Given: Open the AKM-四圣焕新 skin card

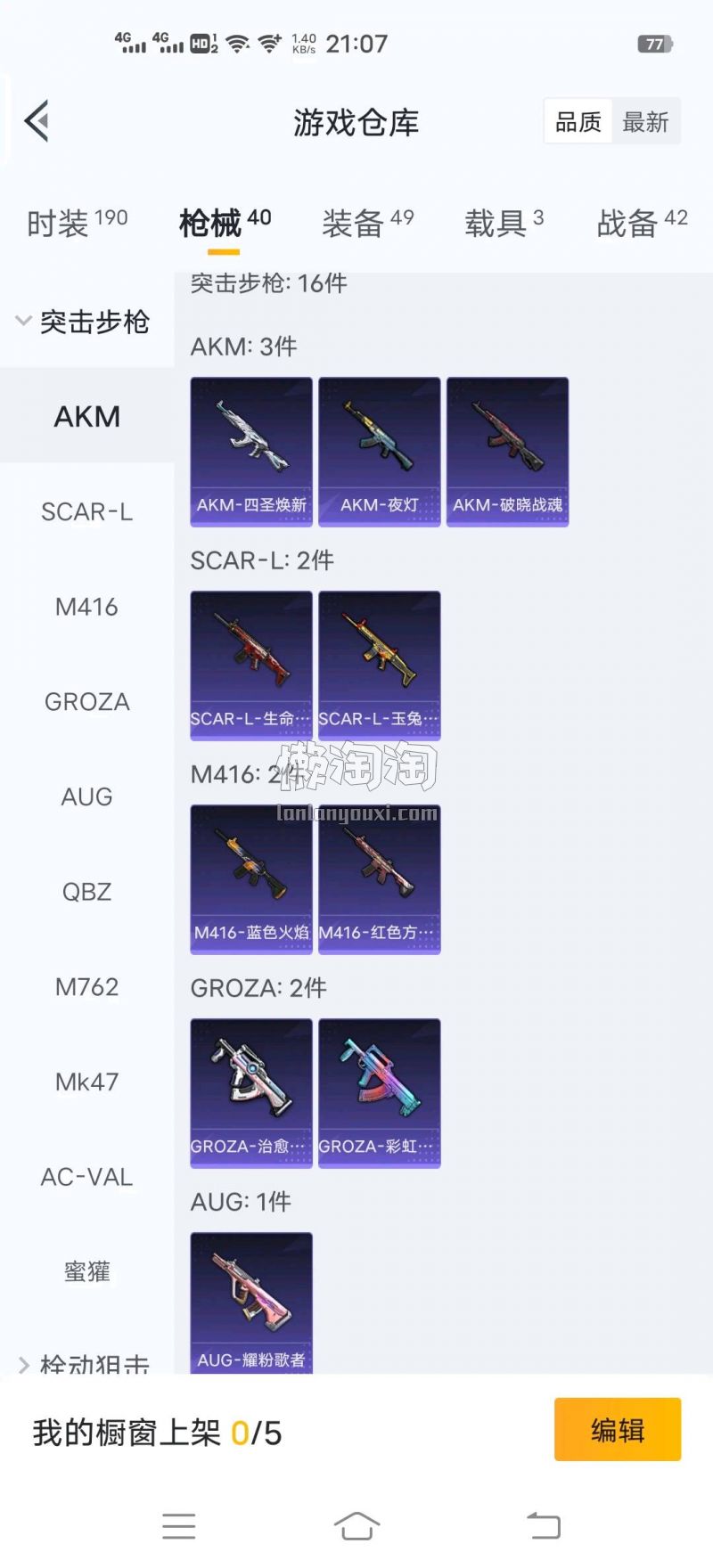Looking at the screenshot, I should [x=251, y=451].
